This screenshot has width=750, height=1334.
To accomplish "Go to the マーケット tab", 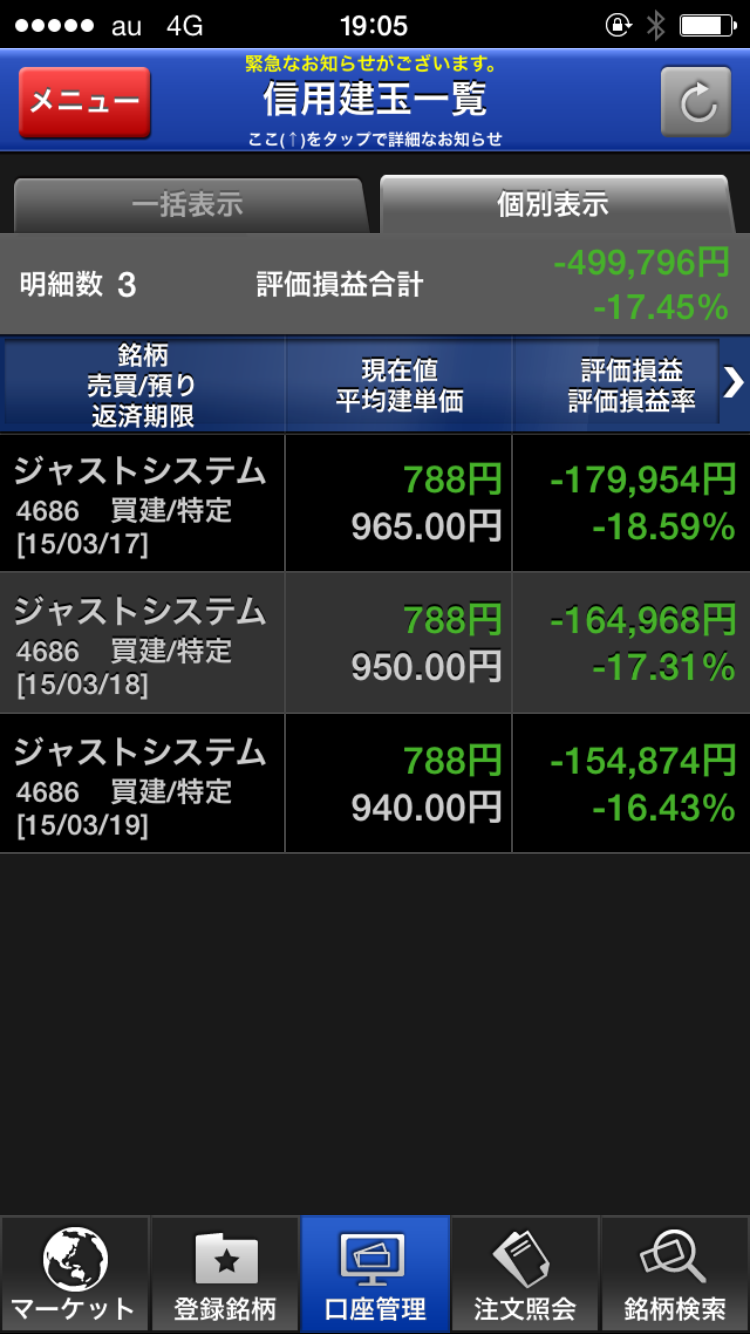I will click(x=75, y=1275).
